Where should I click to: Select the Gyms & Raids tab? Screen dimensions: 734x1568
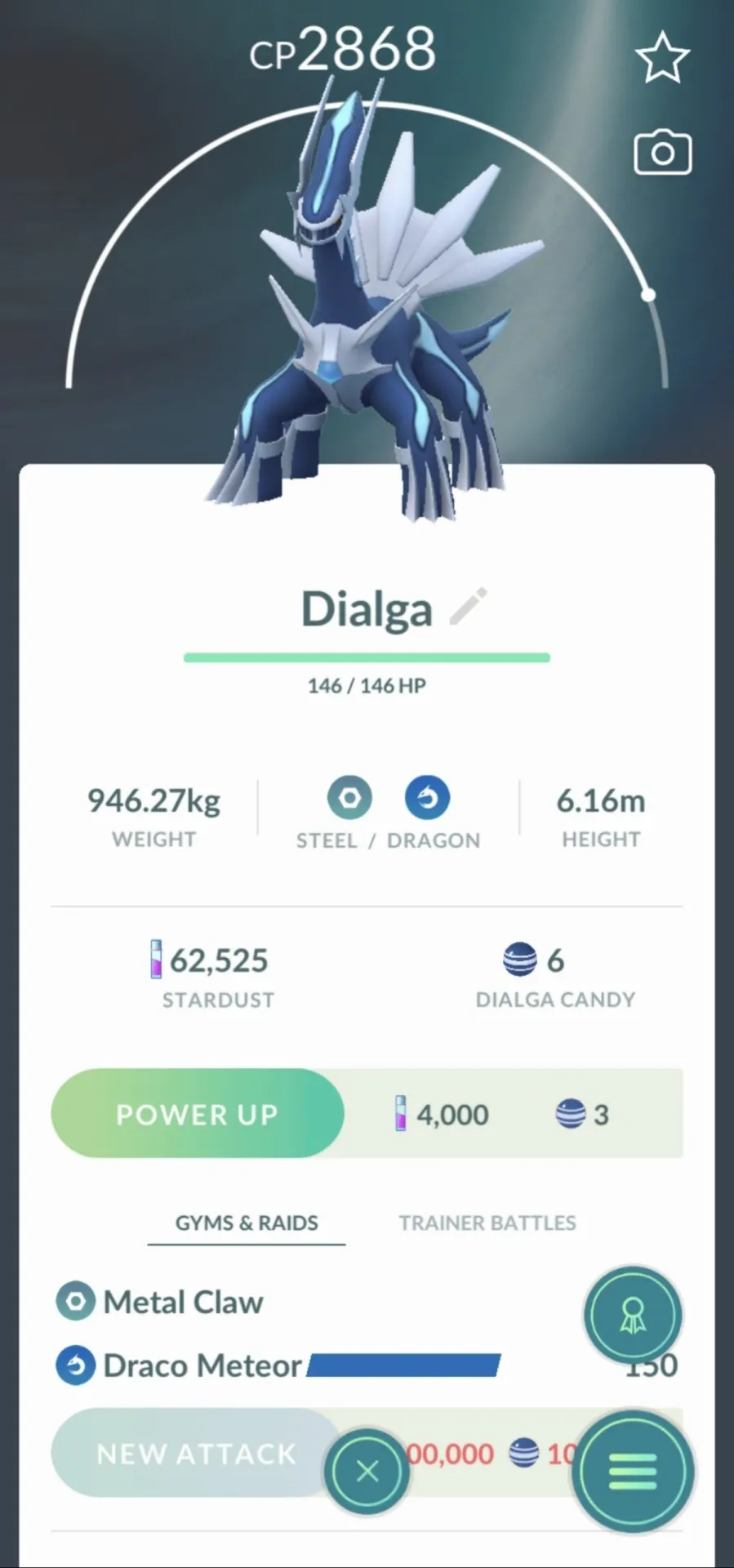(247, 1223)
